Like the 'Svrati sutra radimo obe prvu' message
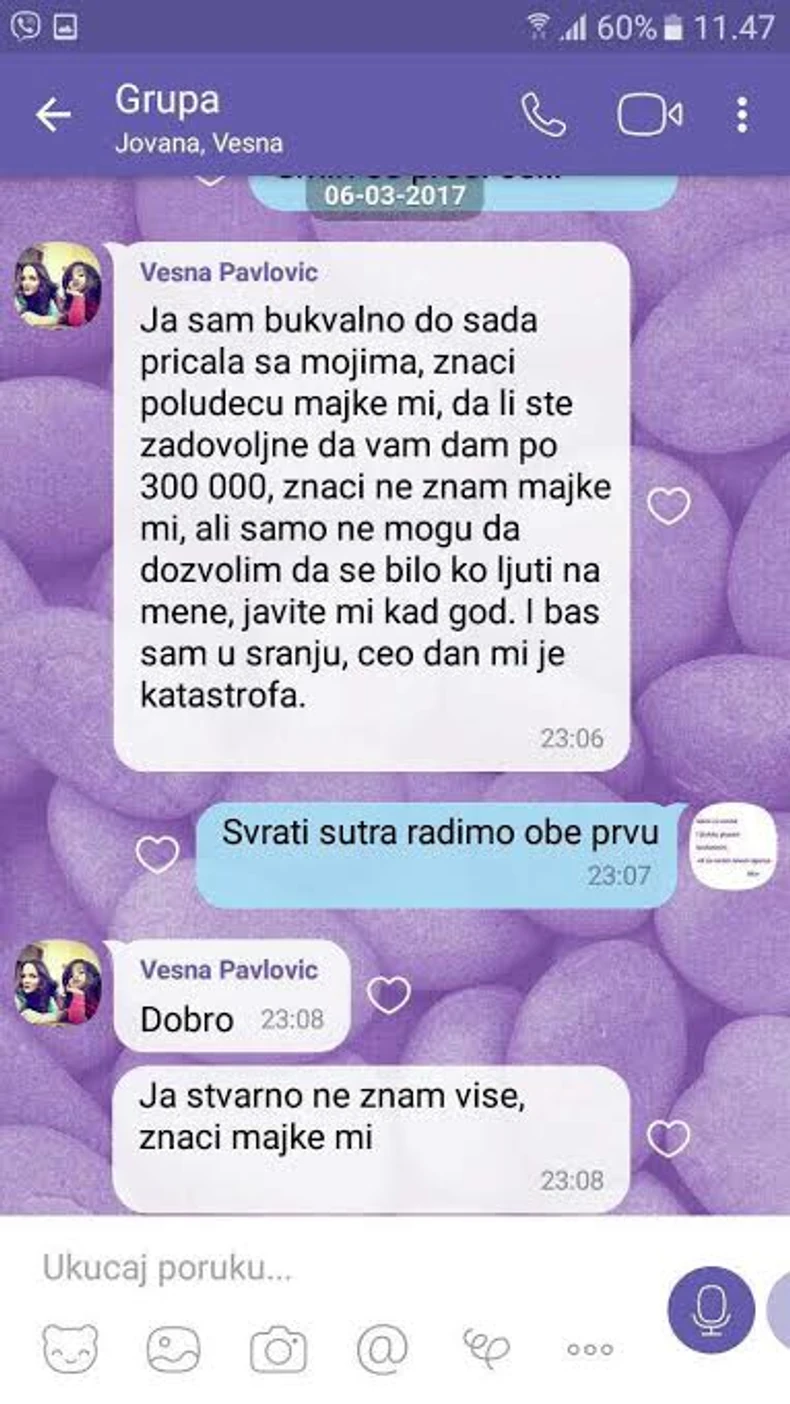This screenshot has height=1404, width=790. pos(157,854)
